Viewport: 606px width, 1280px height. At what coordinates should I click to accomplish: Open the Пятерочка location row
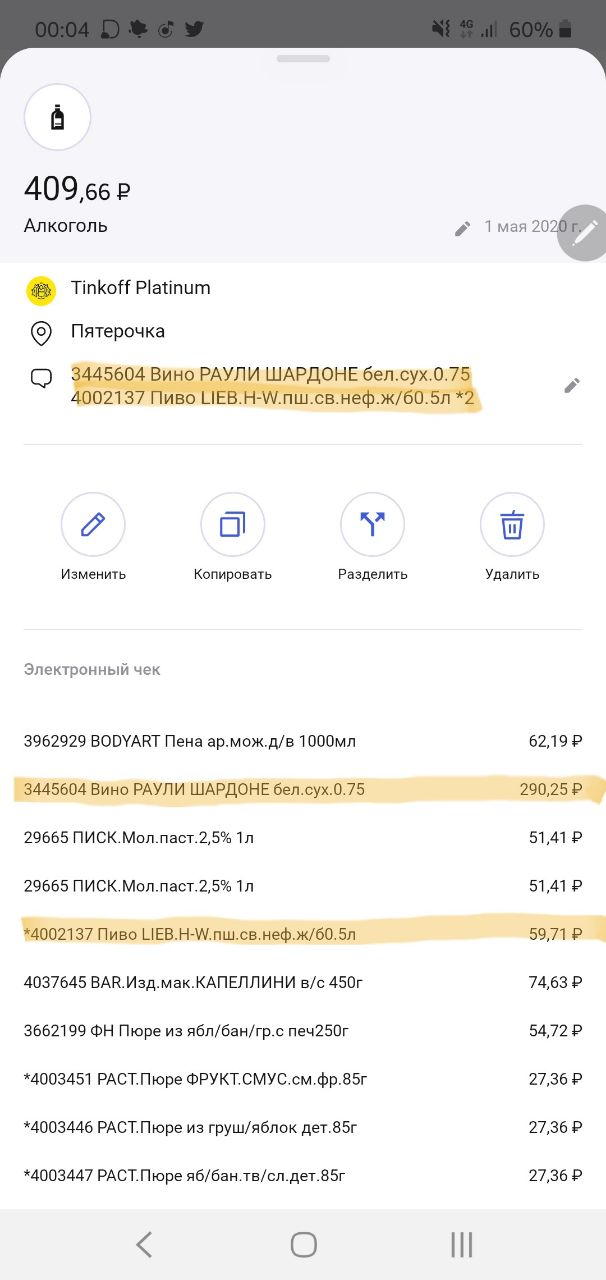tap(303, 331)
